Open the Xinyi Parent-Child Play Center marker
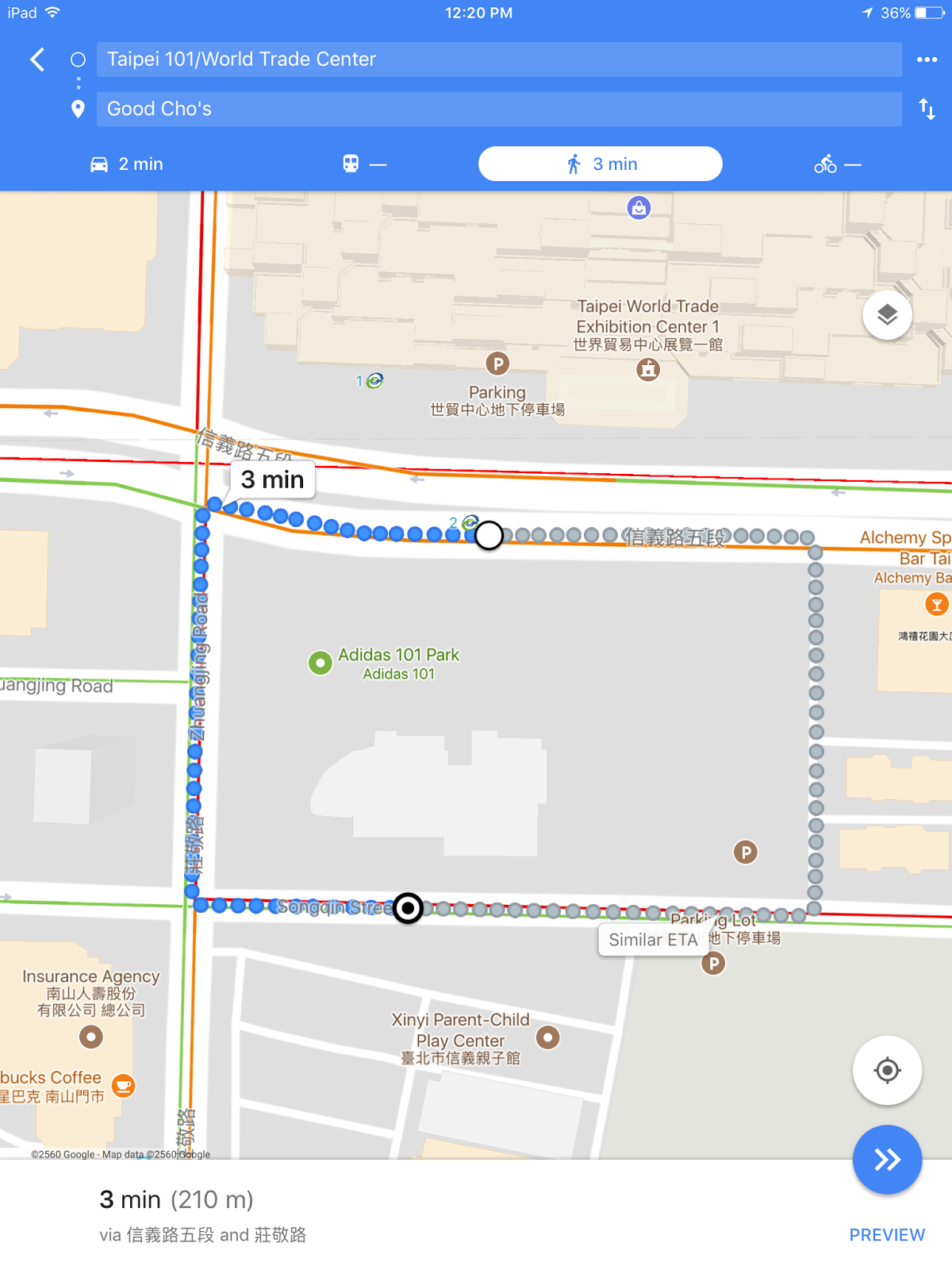This screenshot has height=1270, width=952. 547,1037
